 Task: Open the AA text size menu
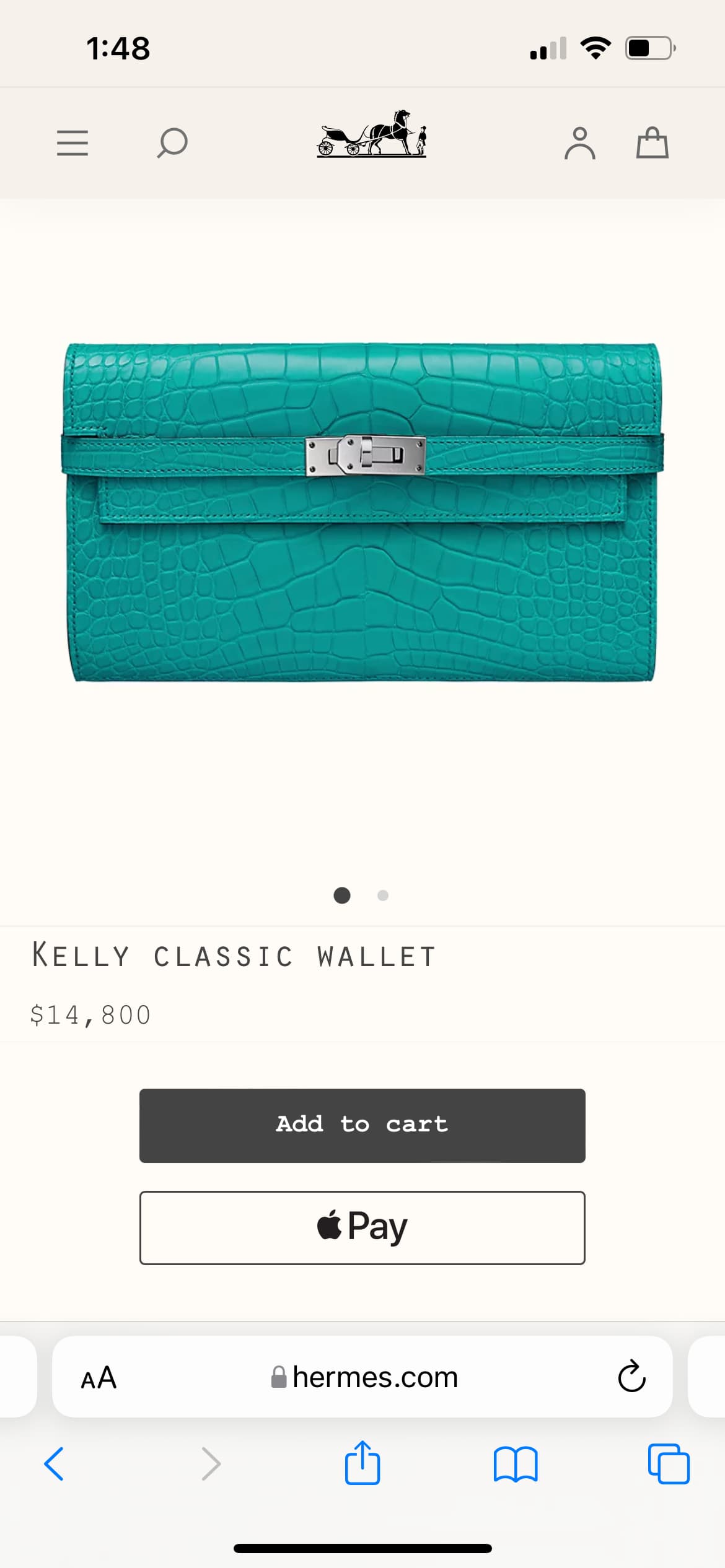(99, 1378)
